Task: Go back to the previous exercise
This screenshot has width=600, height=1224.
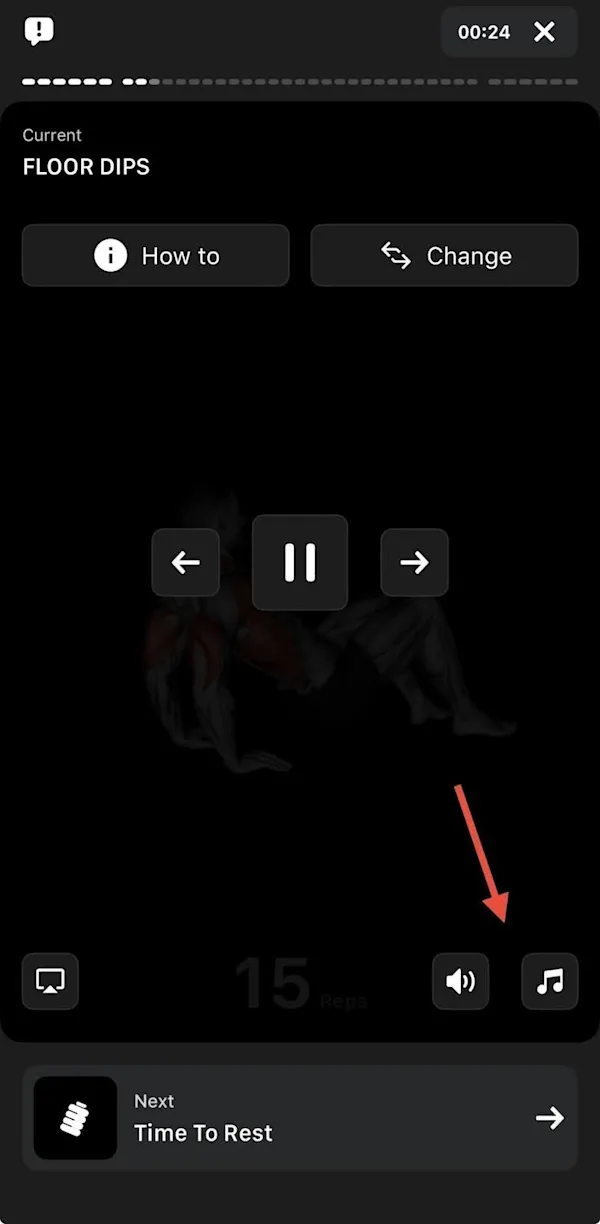Action: click(186, 562)
